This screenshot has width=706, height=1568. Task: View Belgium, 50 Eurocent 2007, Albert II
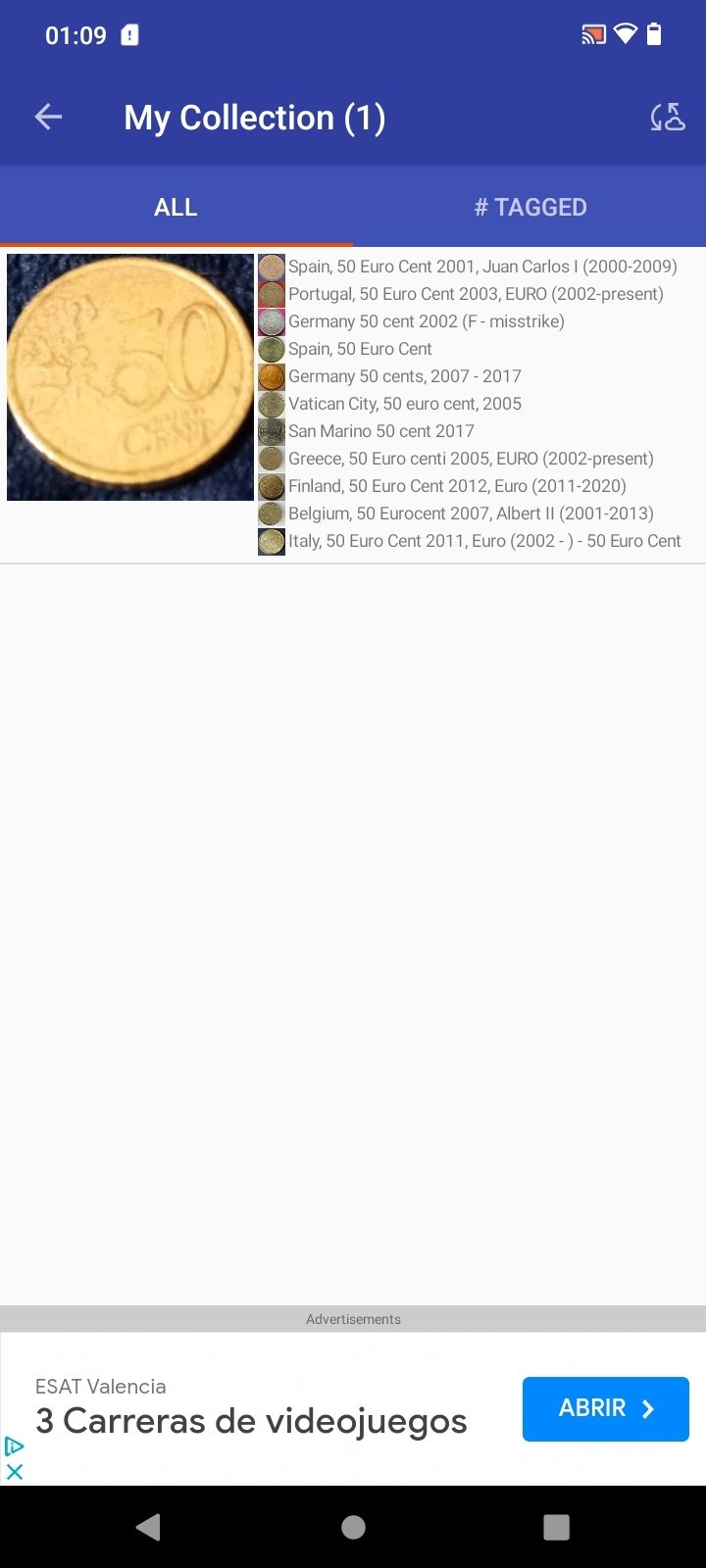point(457,514)
